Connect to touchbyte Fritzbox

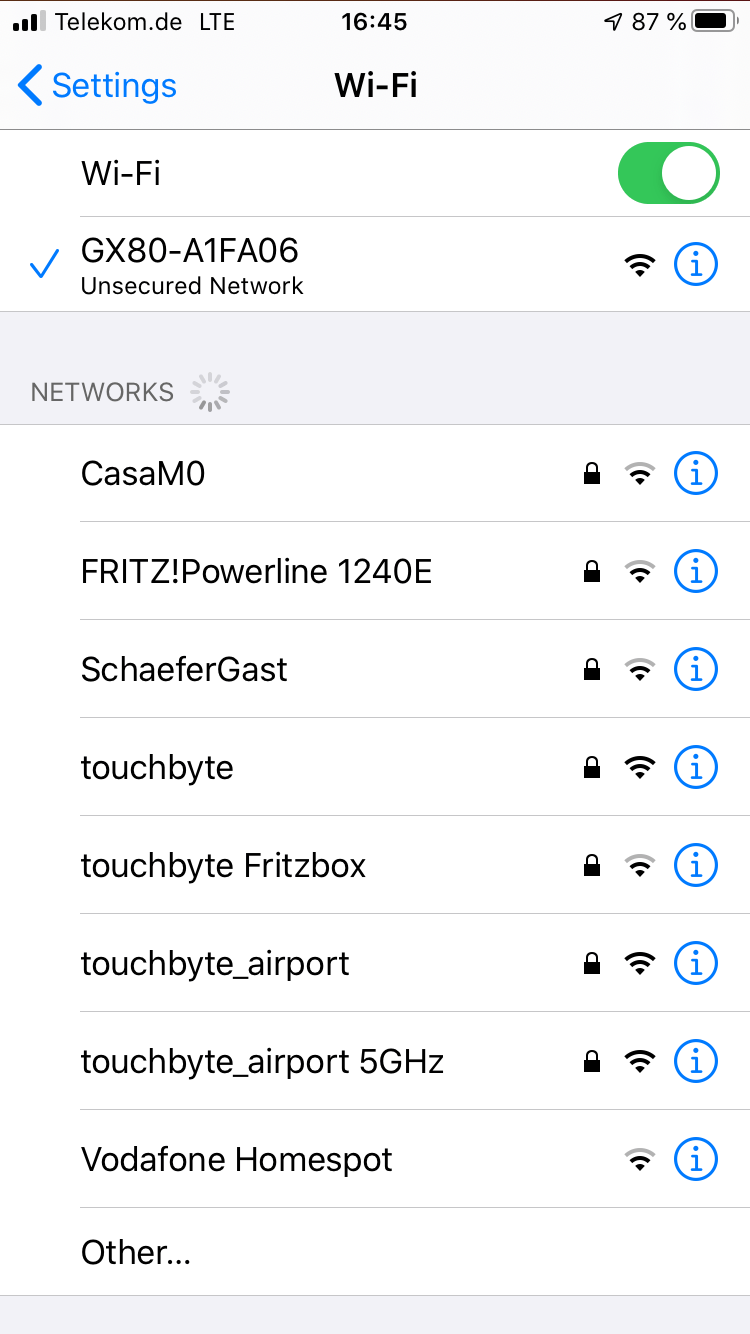click(223, 865)
